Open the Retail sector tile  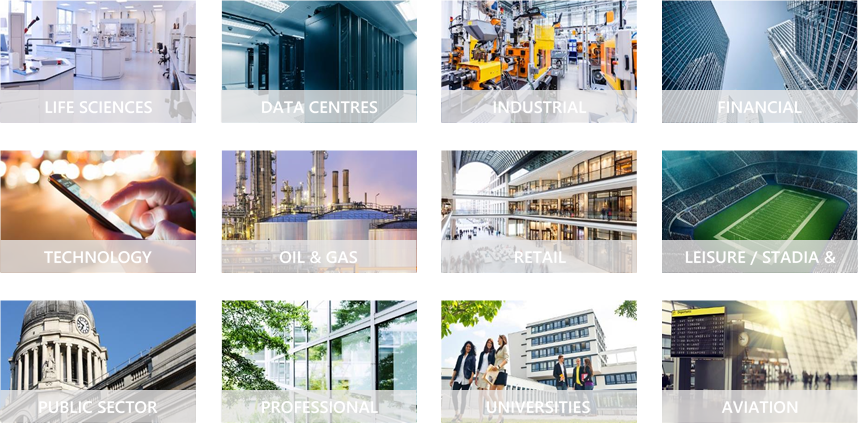pos(539,212)
